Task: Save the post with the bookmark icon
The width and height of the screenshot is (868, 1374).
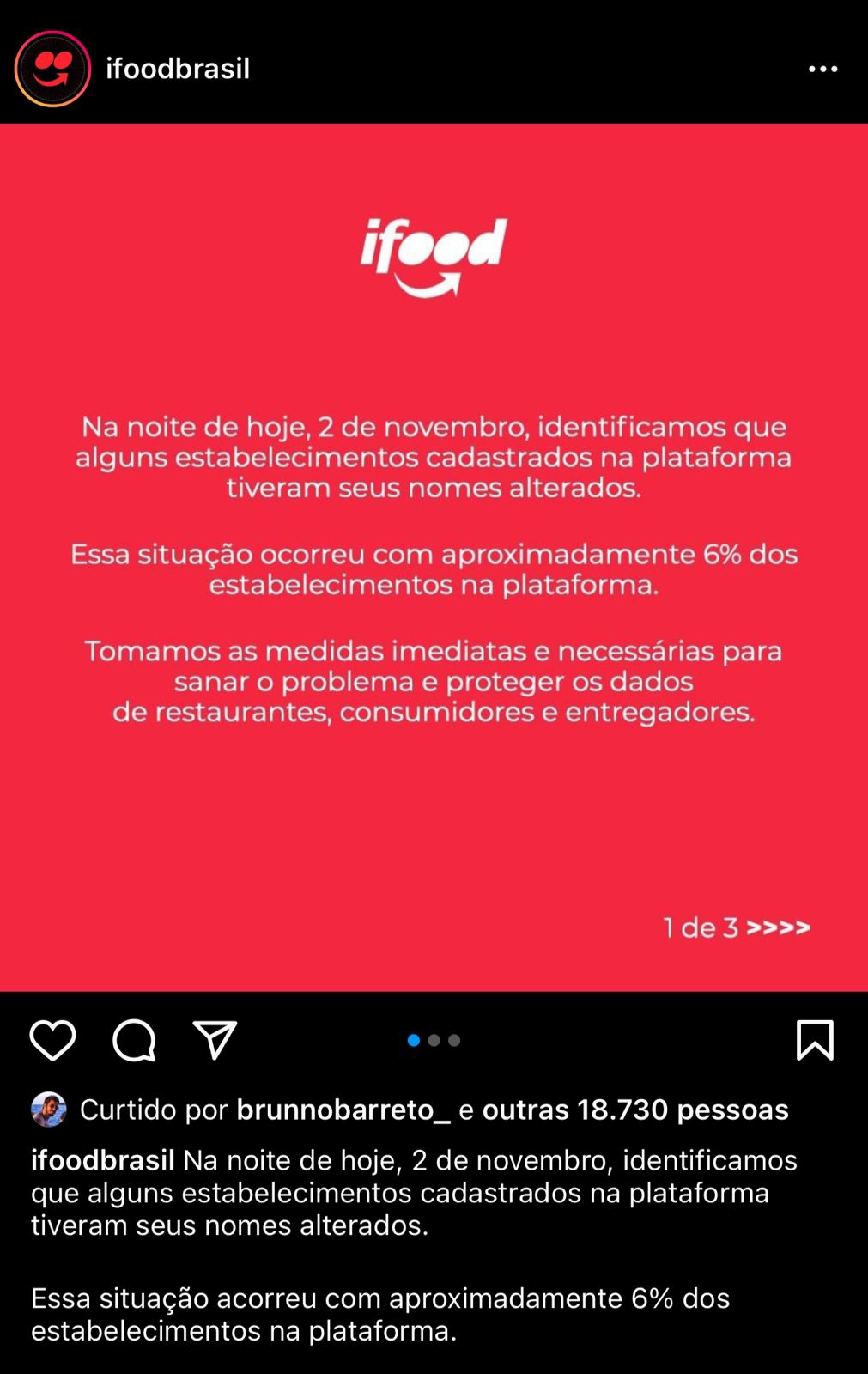Action: coord(815,1040)
